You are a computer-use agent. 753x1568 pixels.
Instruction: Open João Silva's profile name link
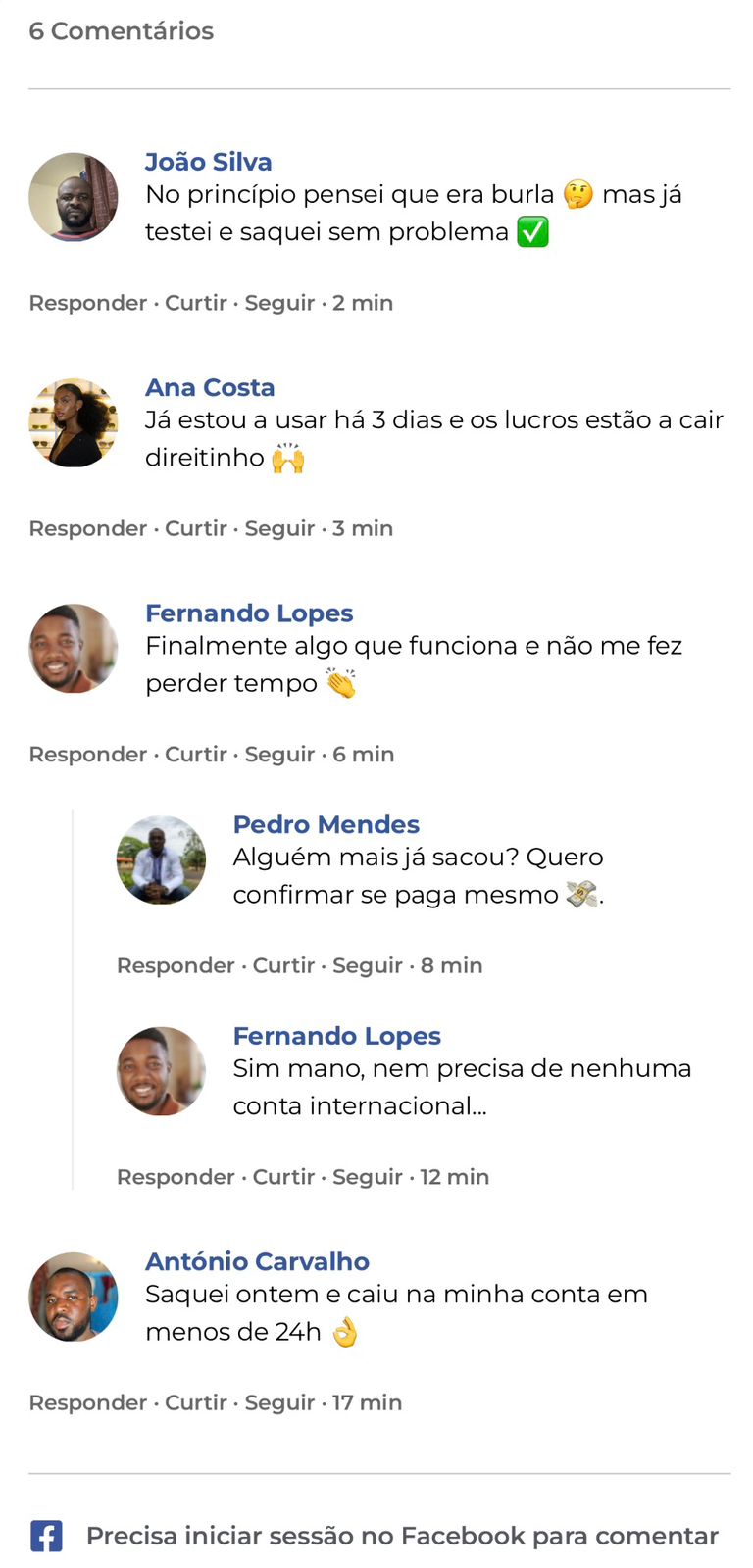click(208, 162)
